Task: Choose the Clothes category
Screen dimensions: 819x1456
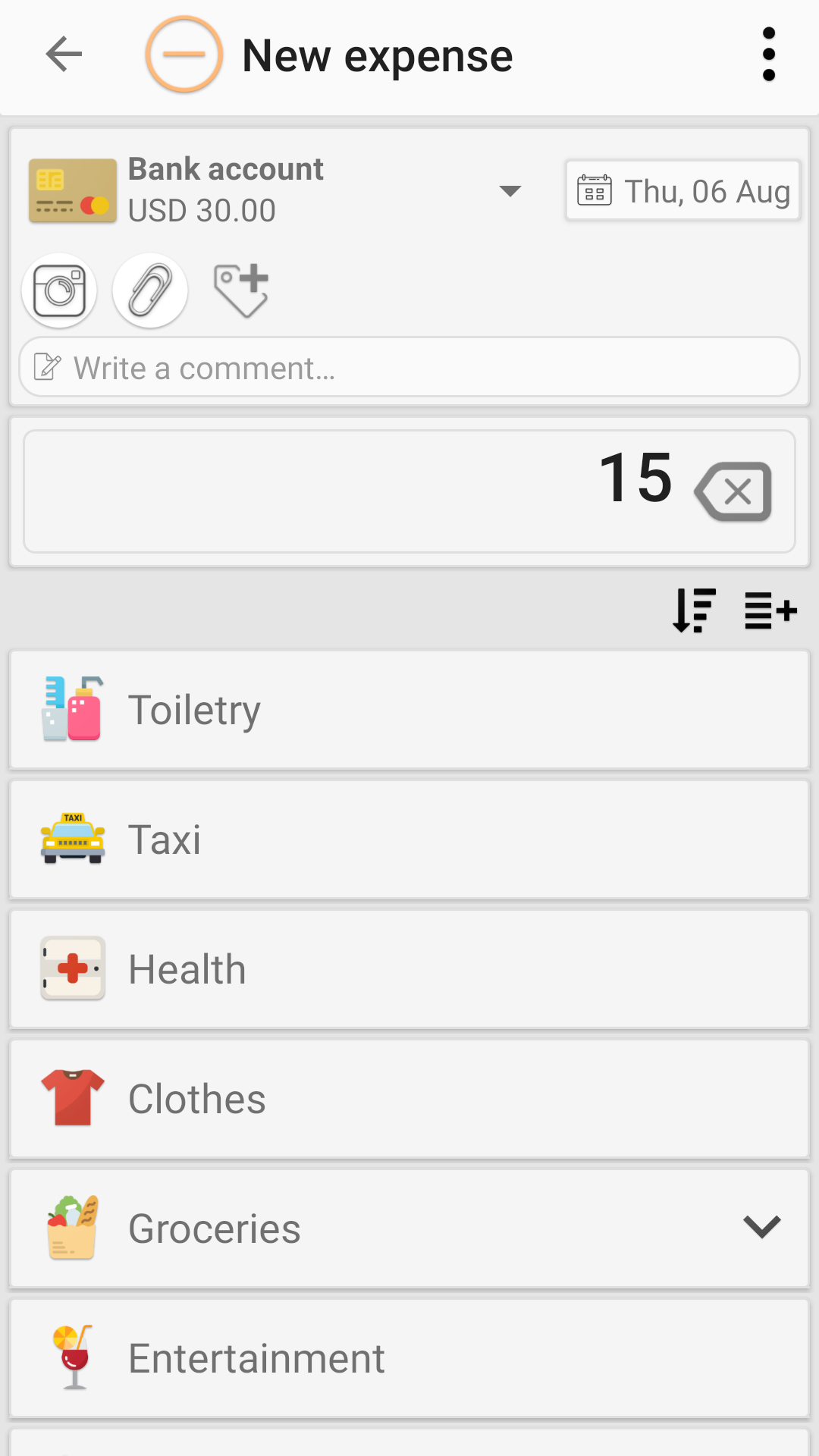Action: [409, 1099]
